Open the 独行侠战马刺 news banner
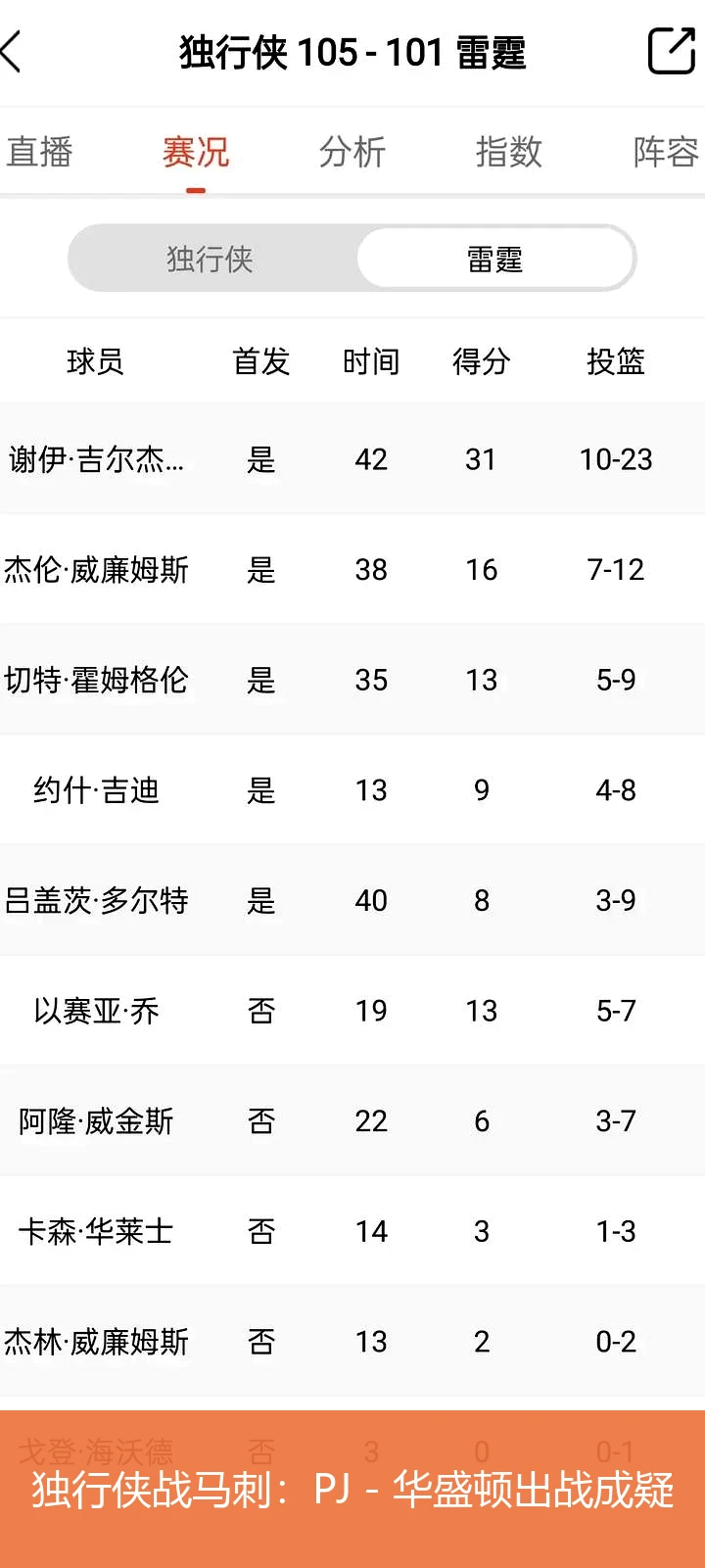This screenshot has height=1568, width=705. pos(352,1489)
